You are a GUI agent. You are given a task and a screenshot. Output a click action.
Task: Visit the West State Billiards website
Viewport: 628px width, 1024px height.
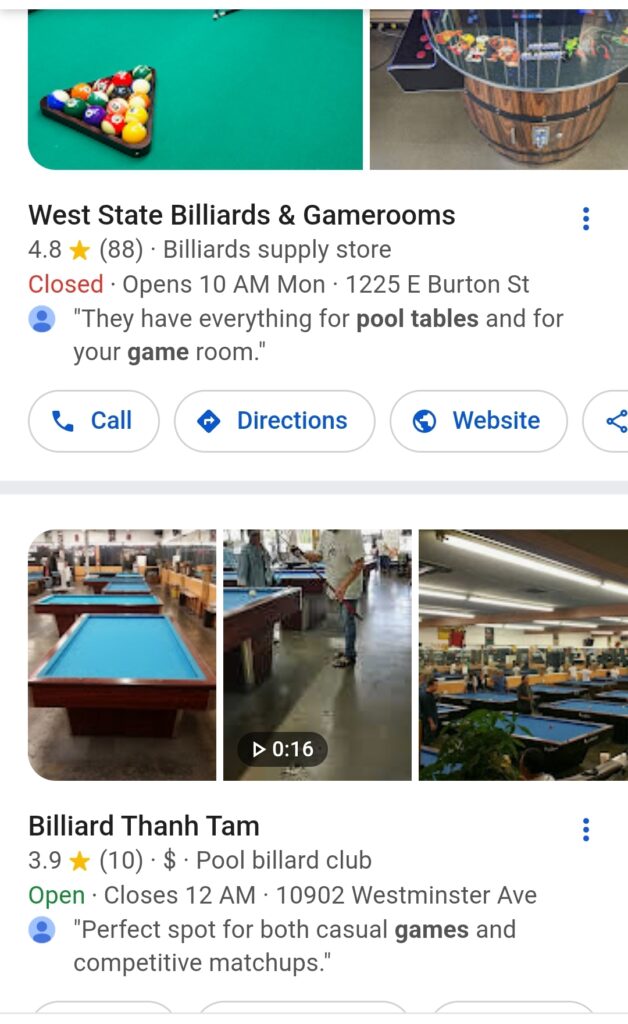pos(478,421)
